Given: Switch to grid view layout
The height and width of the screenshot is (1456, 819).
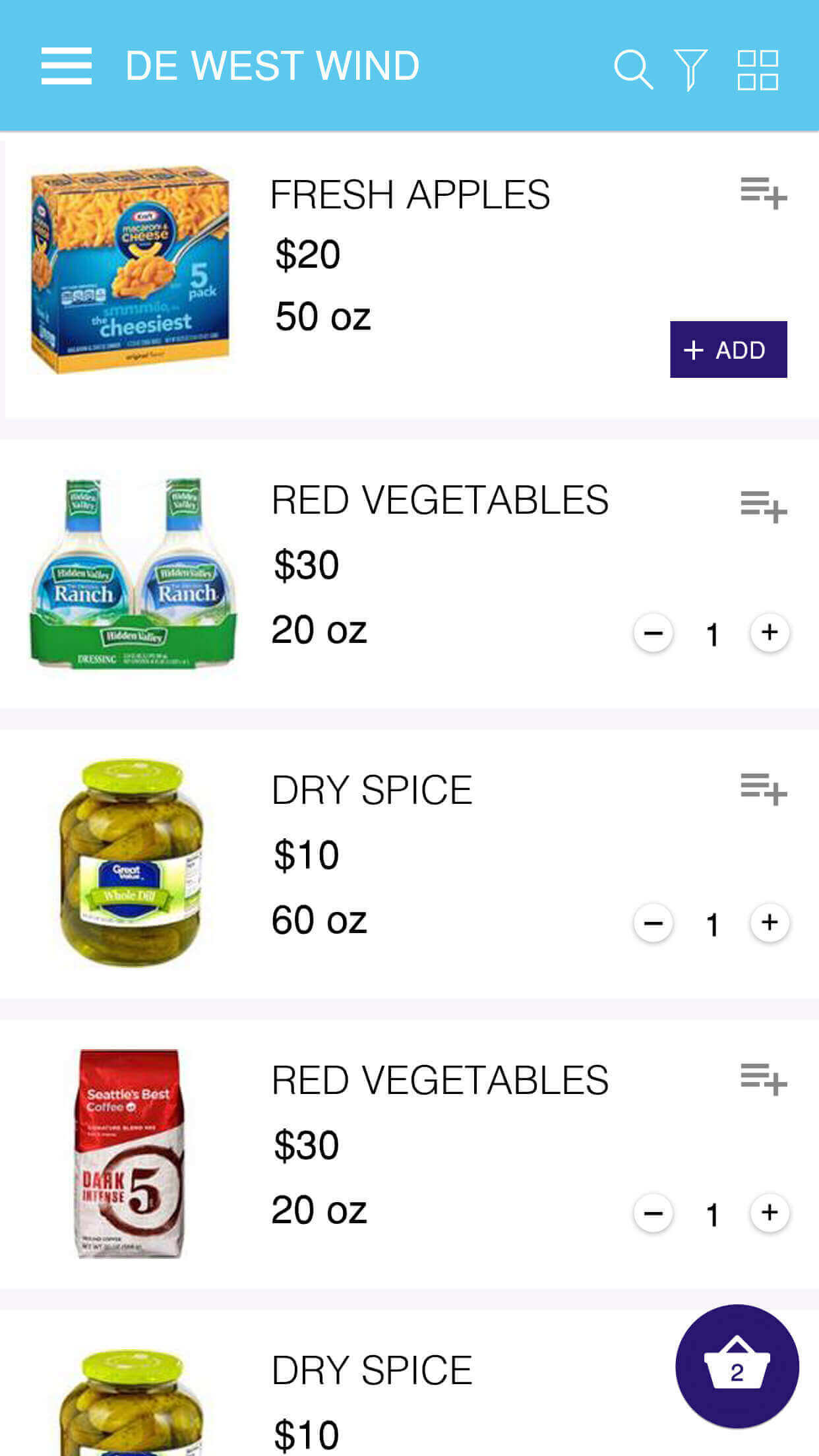Looking at the screenshot, I should click(758, 70).
